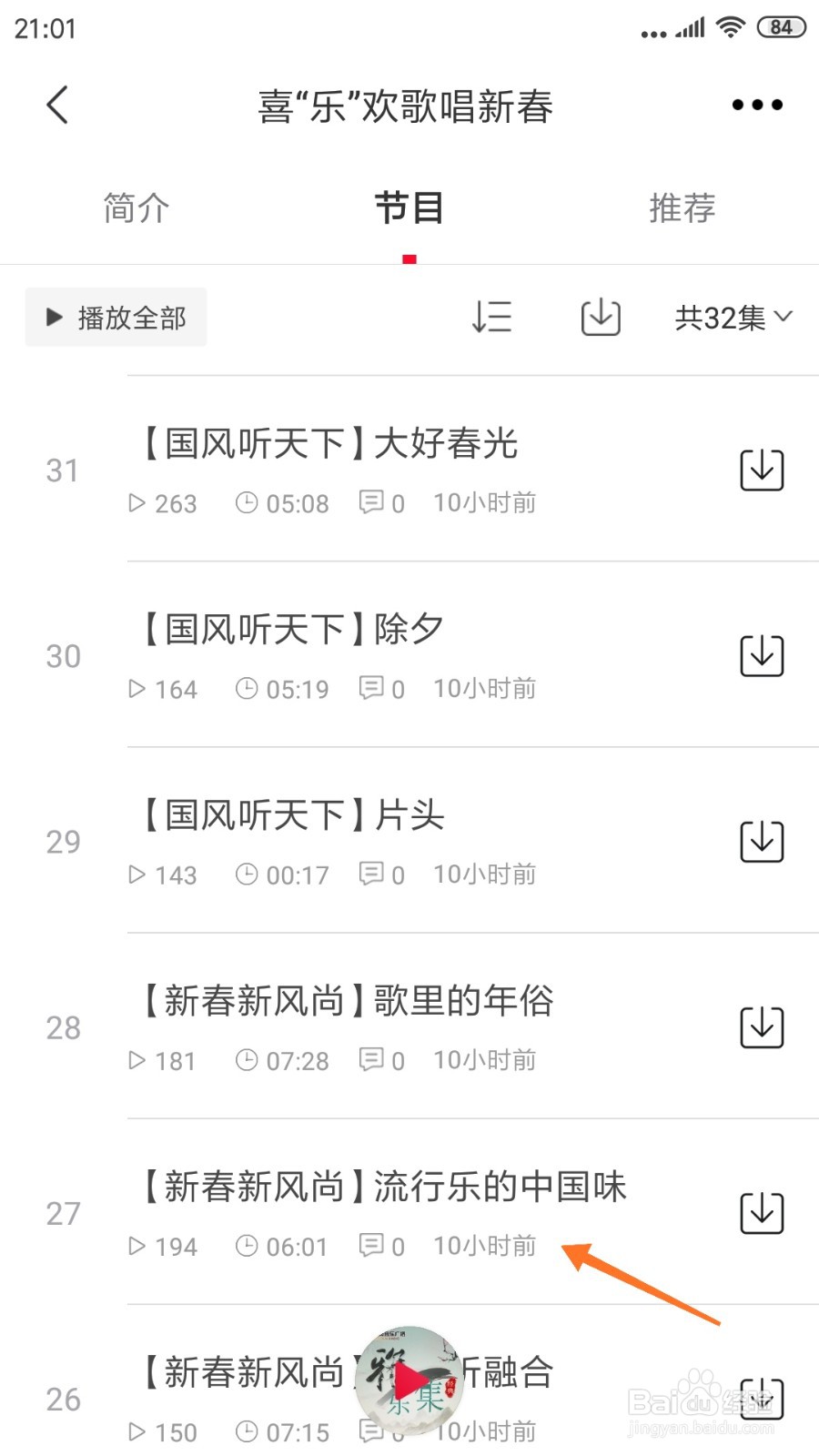This screenshot has height=1456, width=819.
Task: Go back with the top-left arrow
Action: click(57, 104)
